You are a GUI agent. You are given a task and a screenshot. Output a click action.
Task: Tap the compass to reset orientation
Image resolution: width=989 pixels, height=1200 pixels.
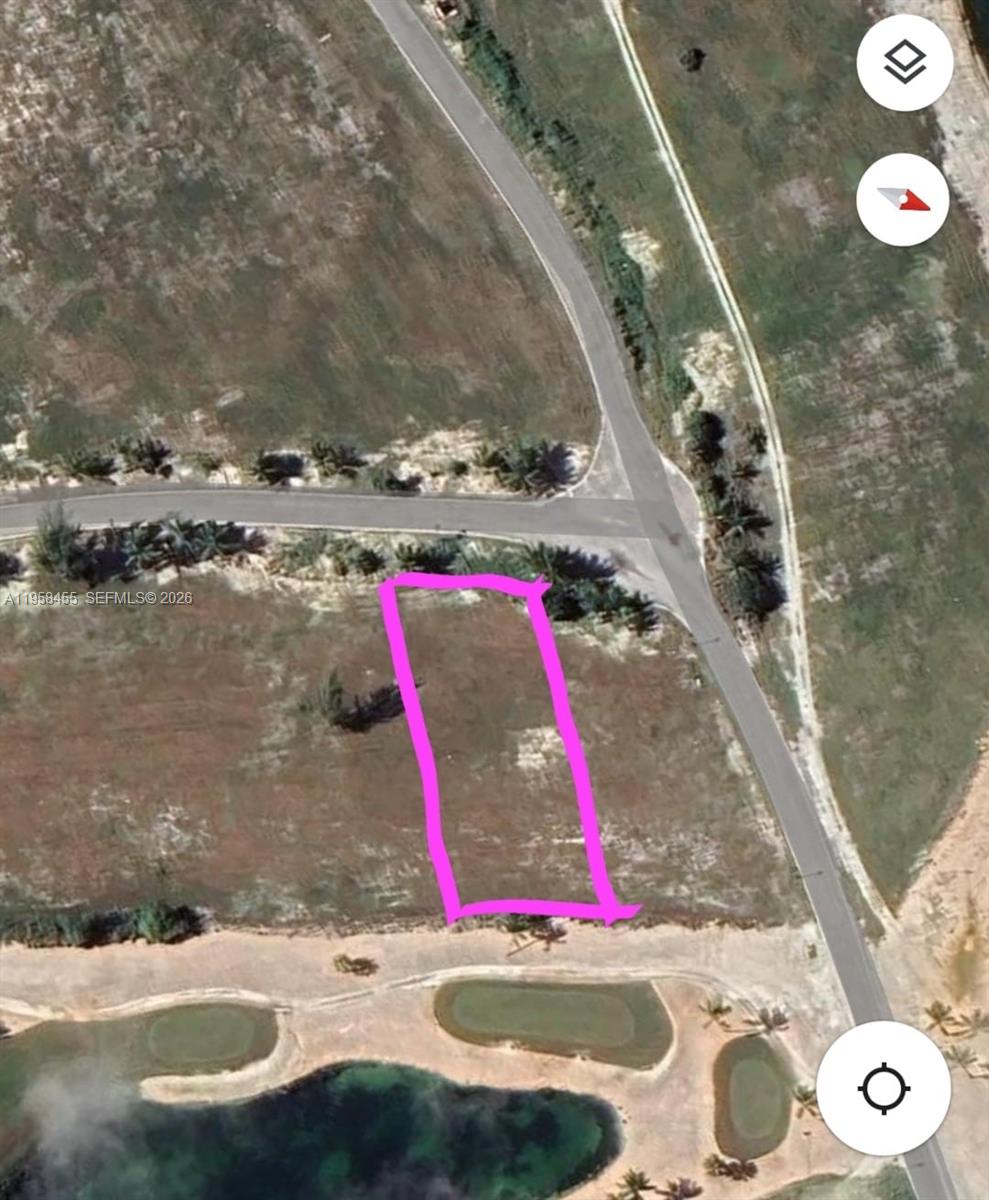903,199
